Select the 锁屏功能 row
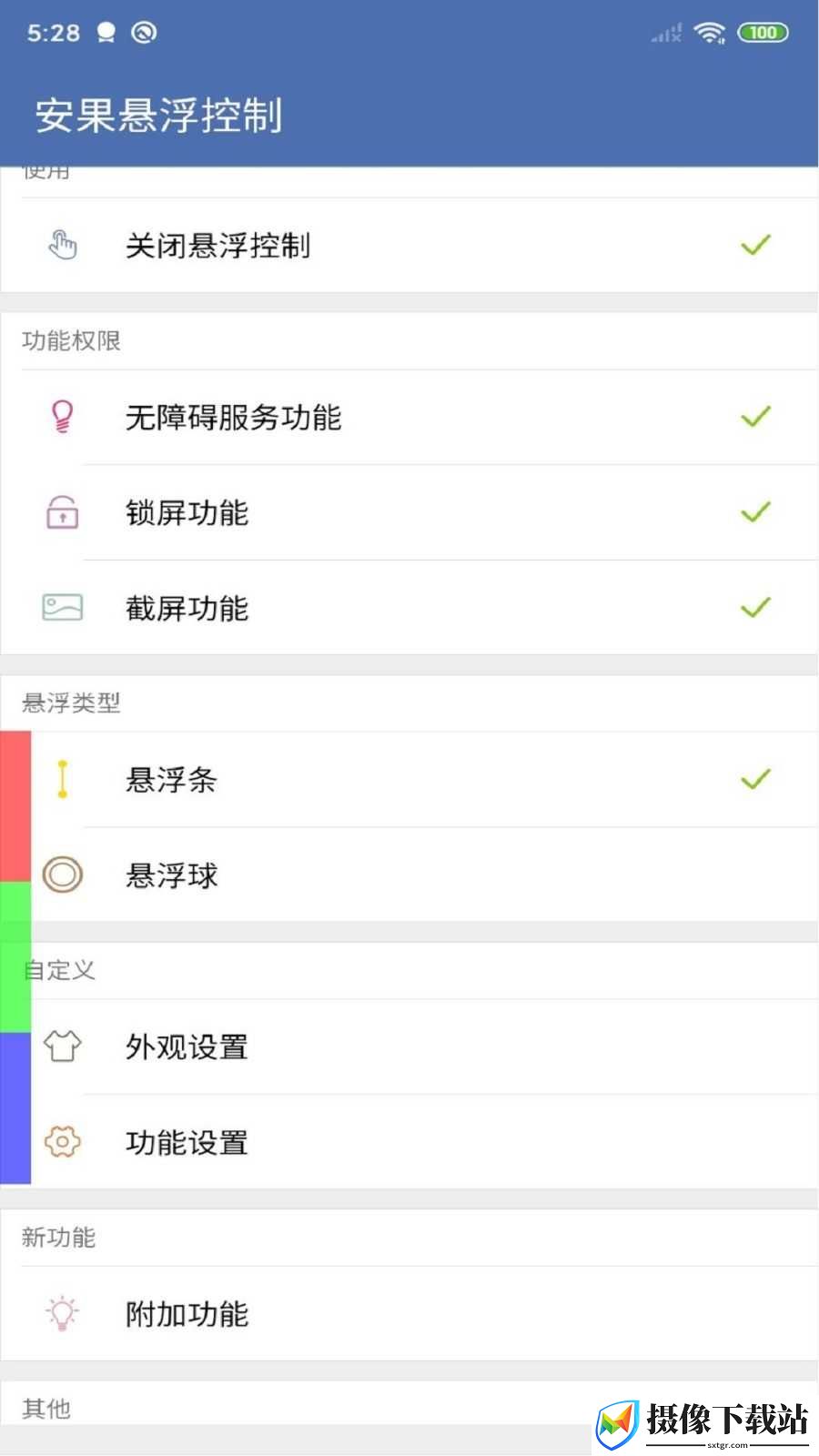 [409, 512]
